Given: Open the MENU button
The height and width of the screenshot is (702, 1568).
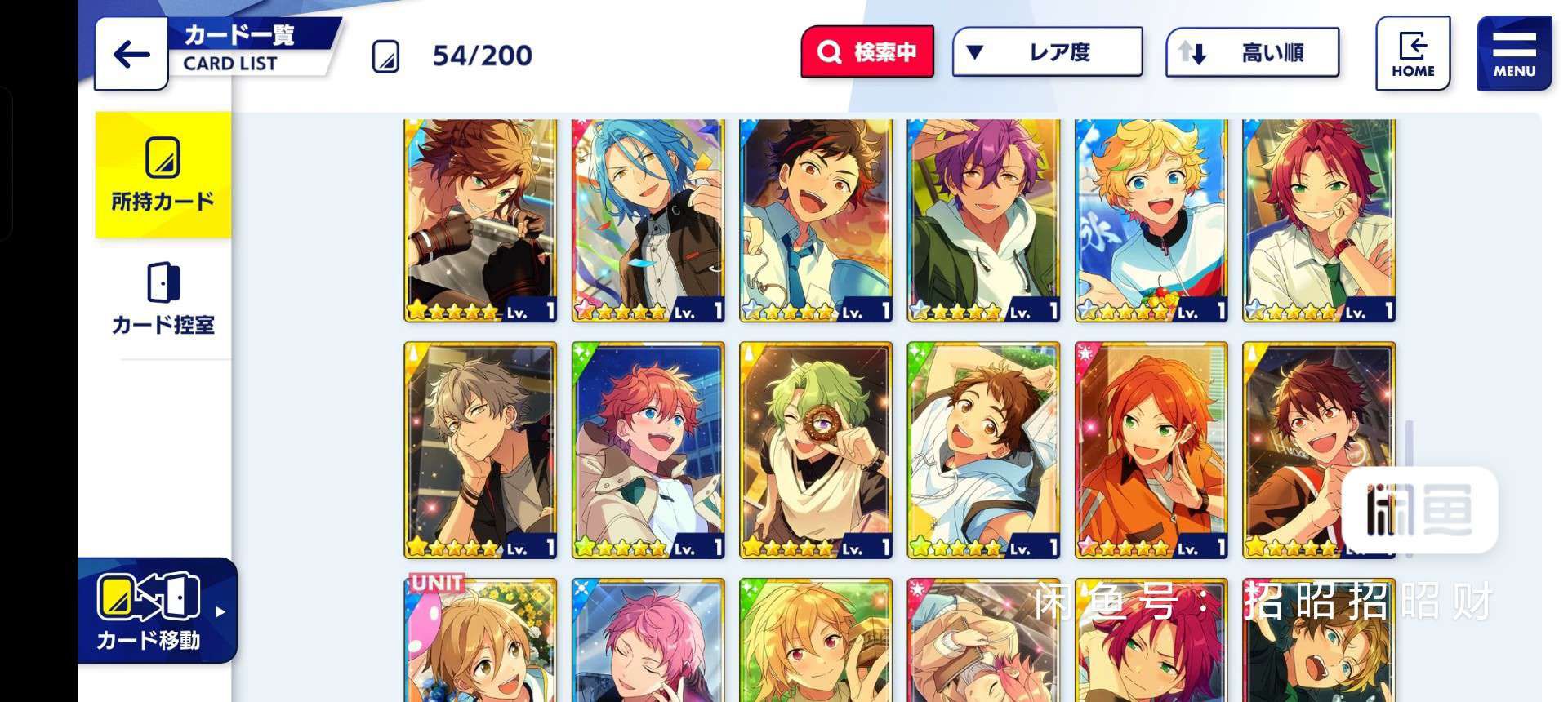Looking at the screenshot, I should coord(1513,54).
